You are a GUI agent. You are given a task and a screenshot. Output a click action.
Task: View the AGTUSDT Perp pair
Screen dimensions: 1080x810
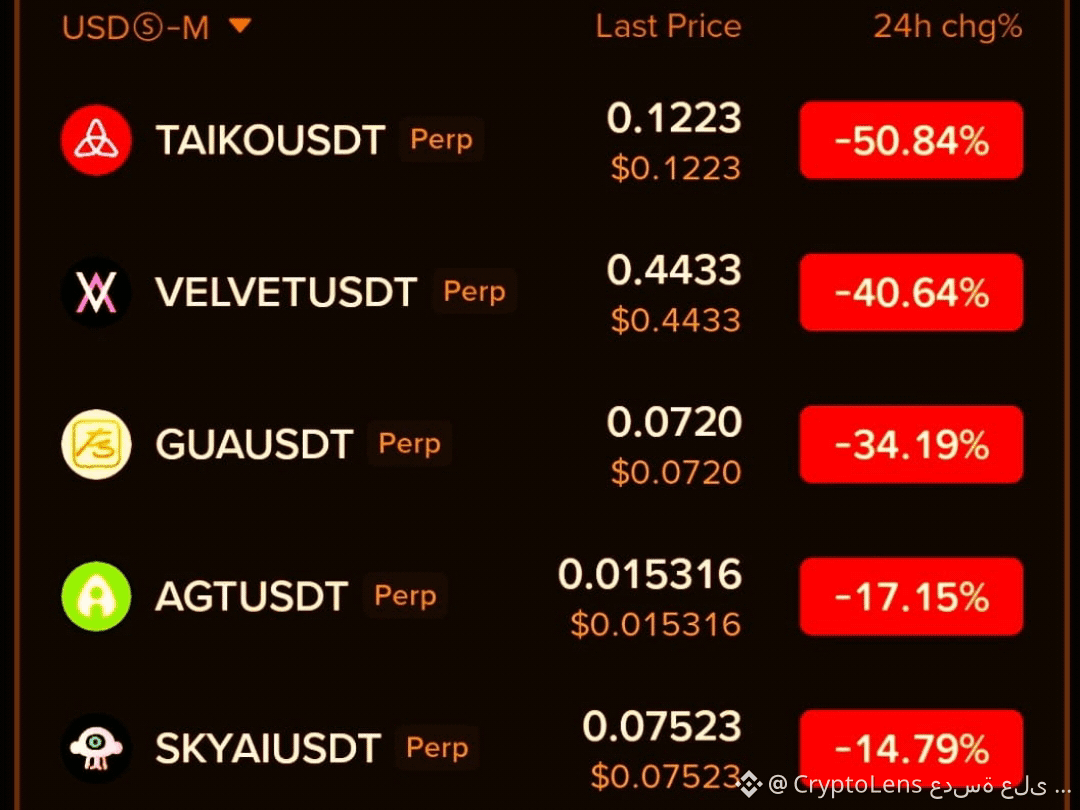[x=541, y=596]
